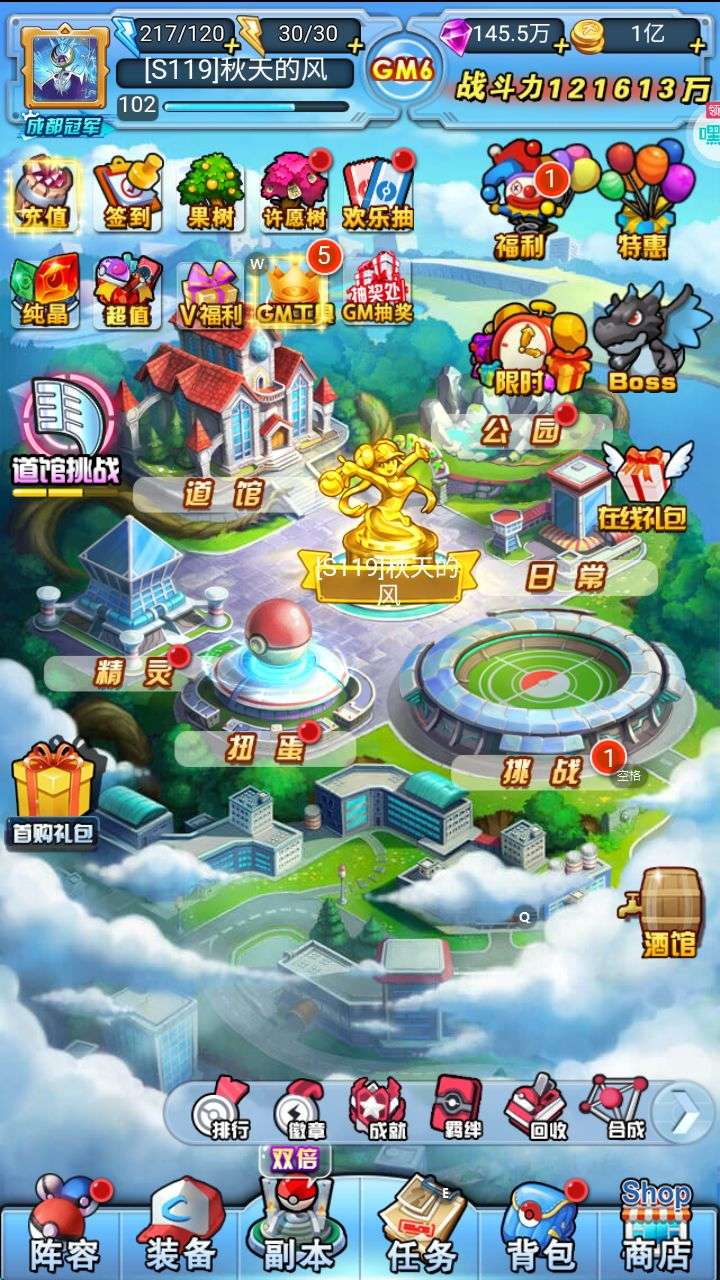Open the 排行 ranking list
The height and width of the screenshot is (1280, 720).
pos(231,1110)
